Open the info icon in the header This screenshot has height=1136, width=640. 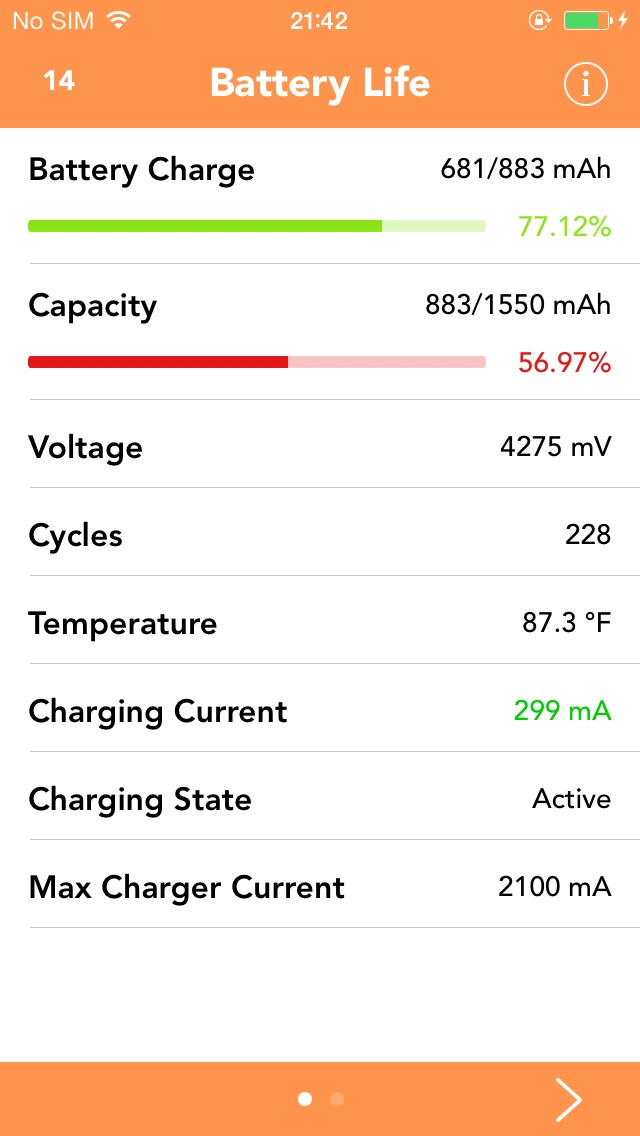(585, 85)
